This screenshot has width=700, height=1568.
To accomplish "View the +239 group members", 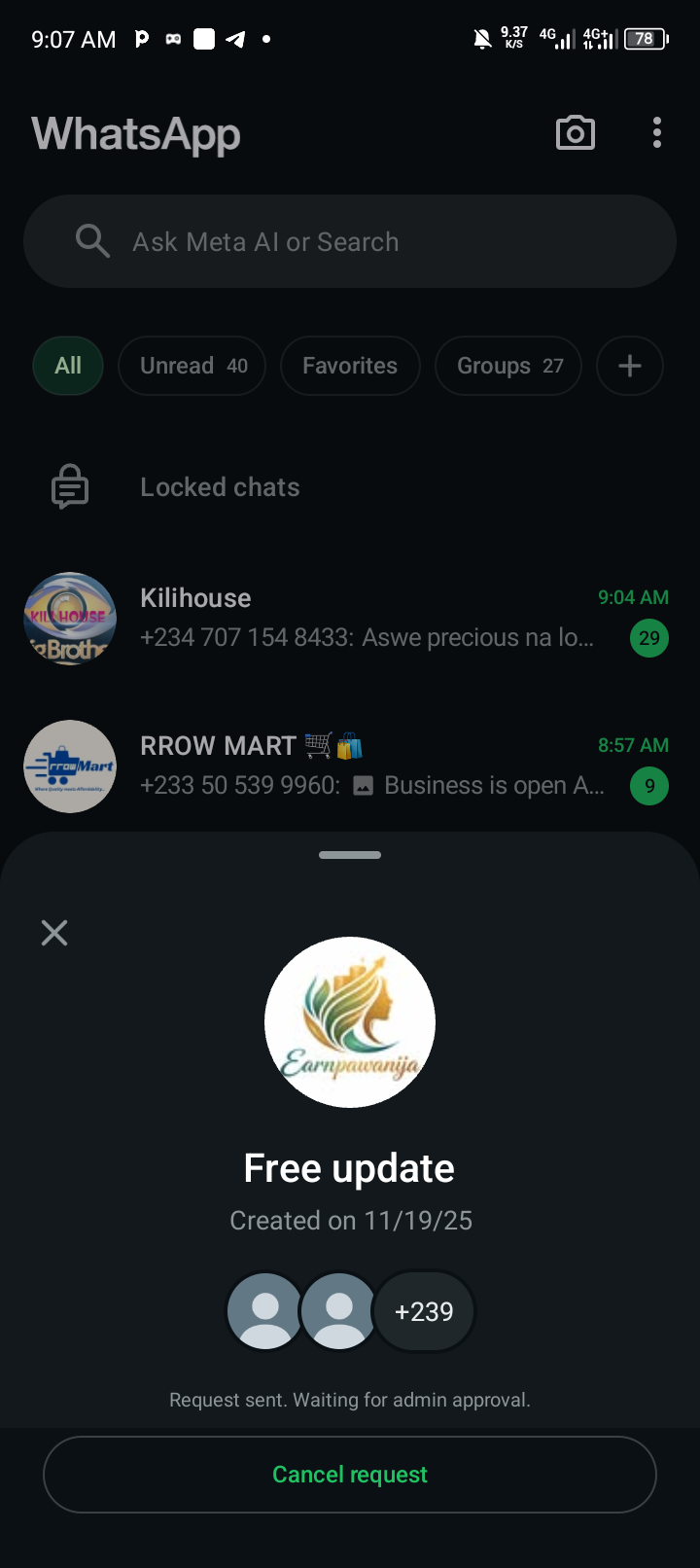I will pos(424,1311).
